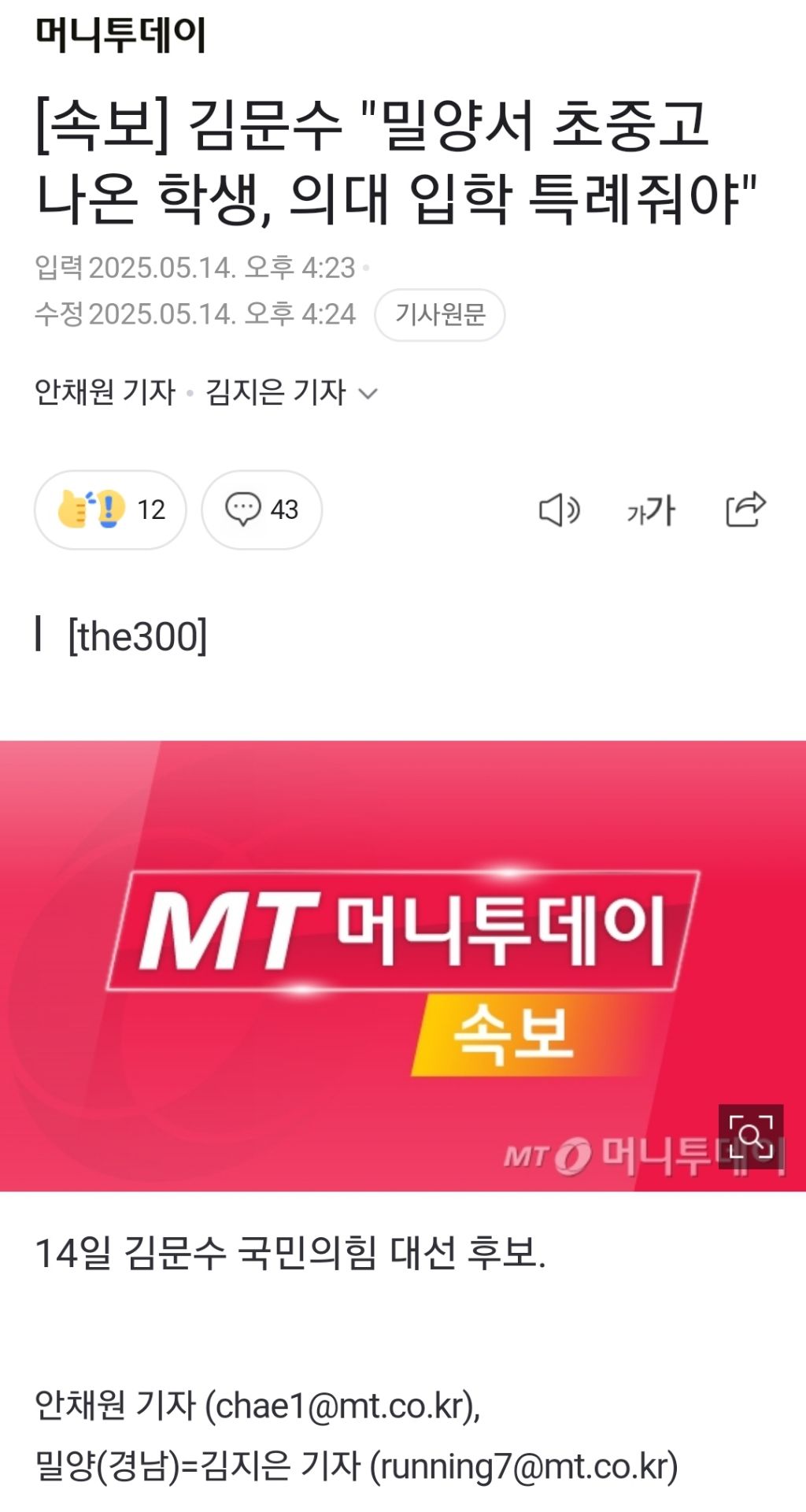Enlarge the article image with magnifier icon
Image resolution: width=806 pixels, height=1512 pixels.
click(x=750, y=1136)
